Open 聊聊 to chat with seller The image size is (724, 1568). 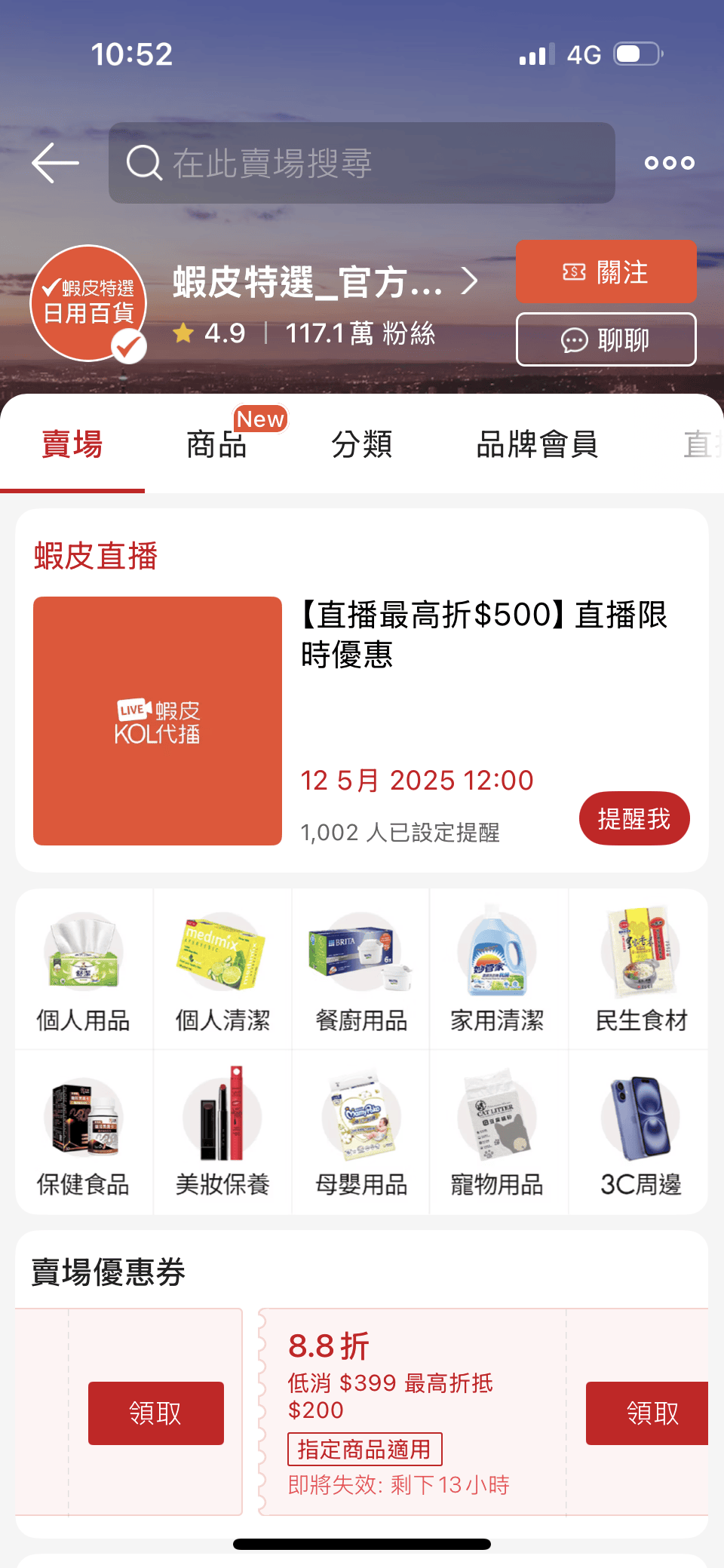(606, 340)
